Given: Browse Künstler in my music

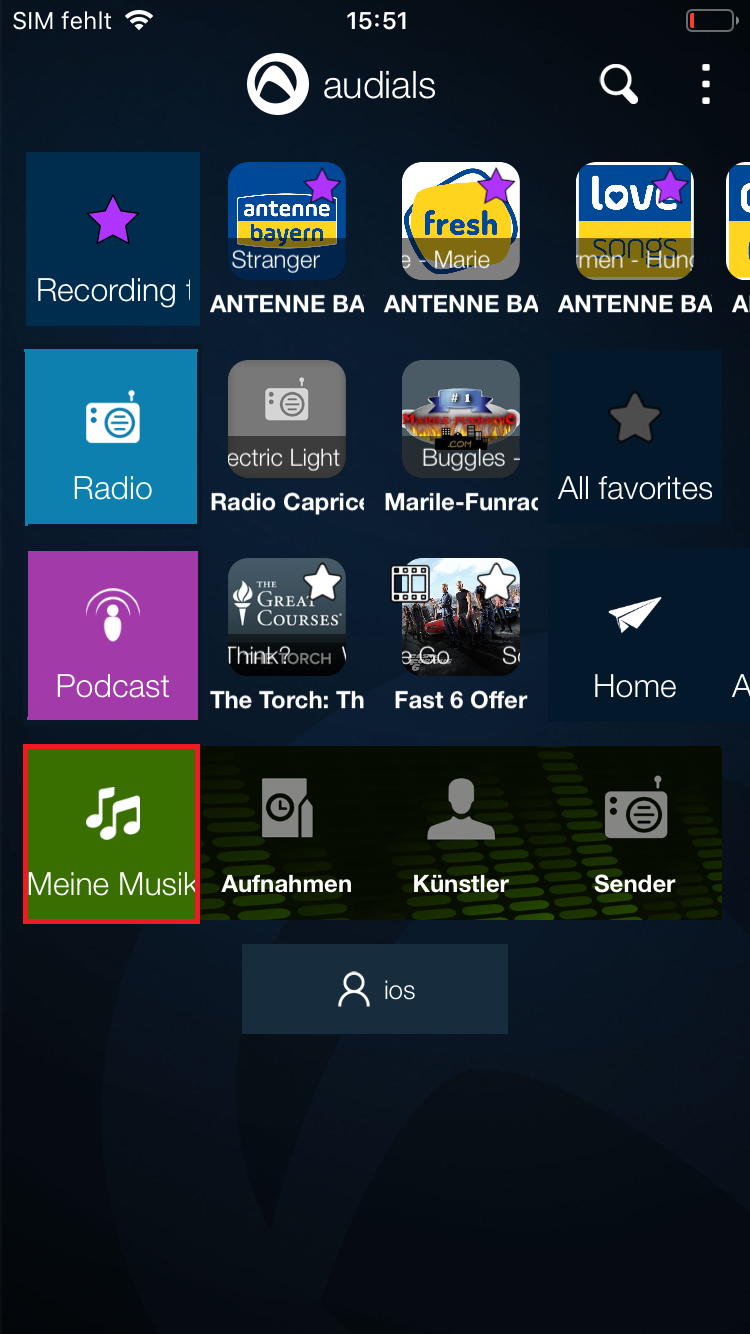Looking at the screenshot, I should click(x=461, y=833).
